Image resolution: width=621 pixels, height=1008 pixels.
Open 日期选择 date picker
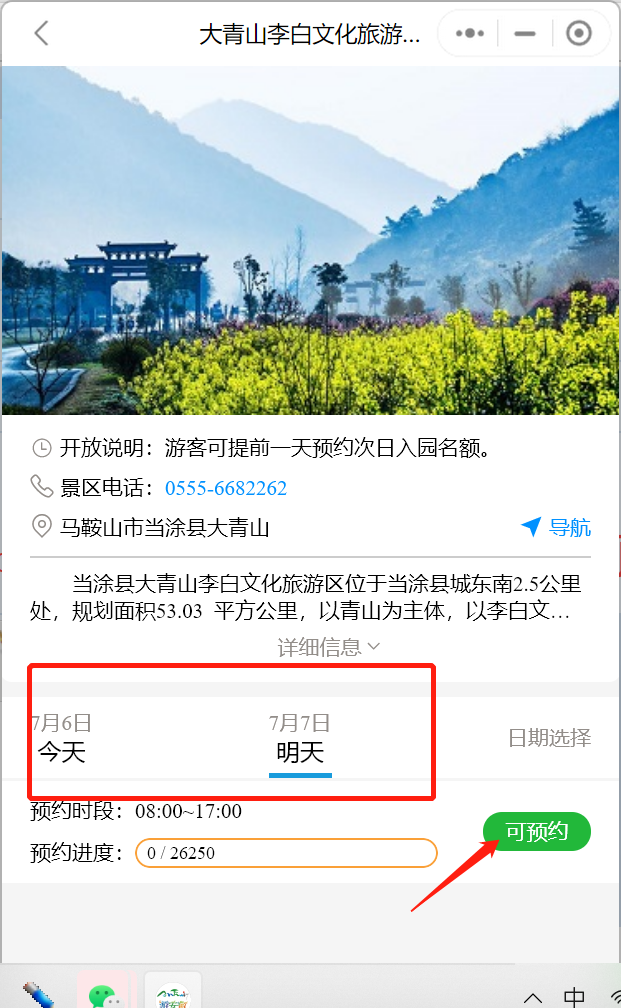(549, 738)
